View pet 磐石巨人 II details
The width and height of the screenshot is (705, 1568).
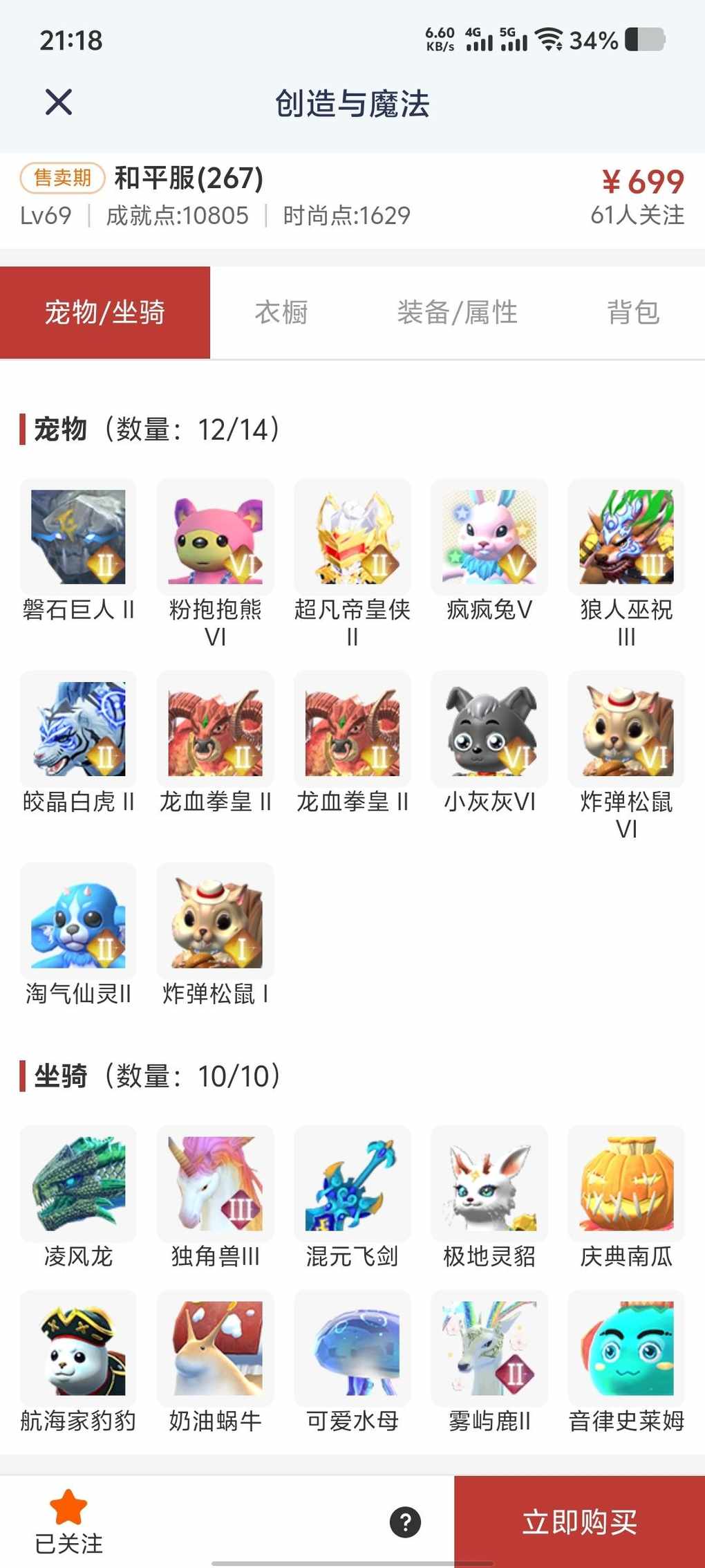click(78, 537)
